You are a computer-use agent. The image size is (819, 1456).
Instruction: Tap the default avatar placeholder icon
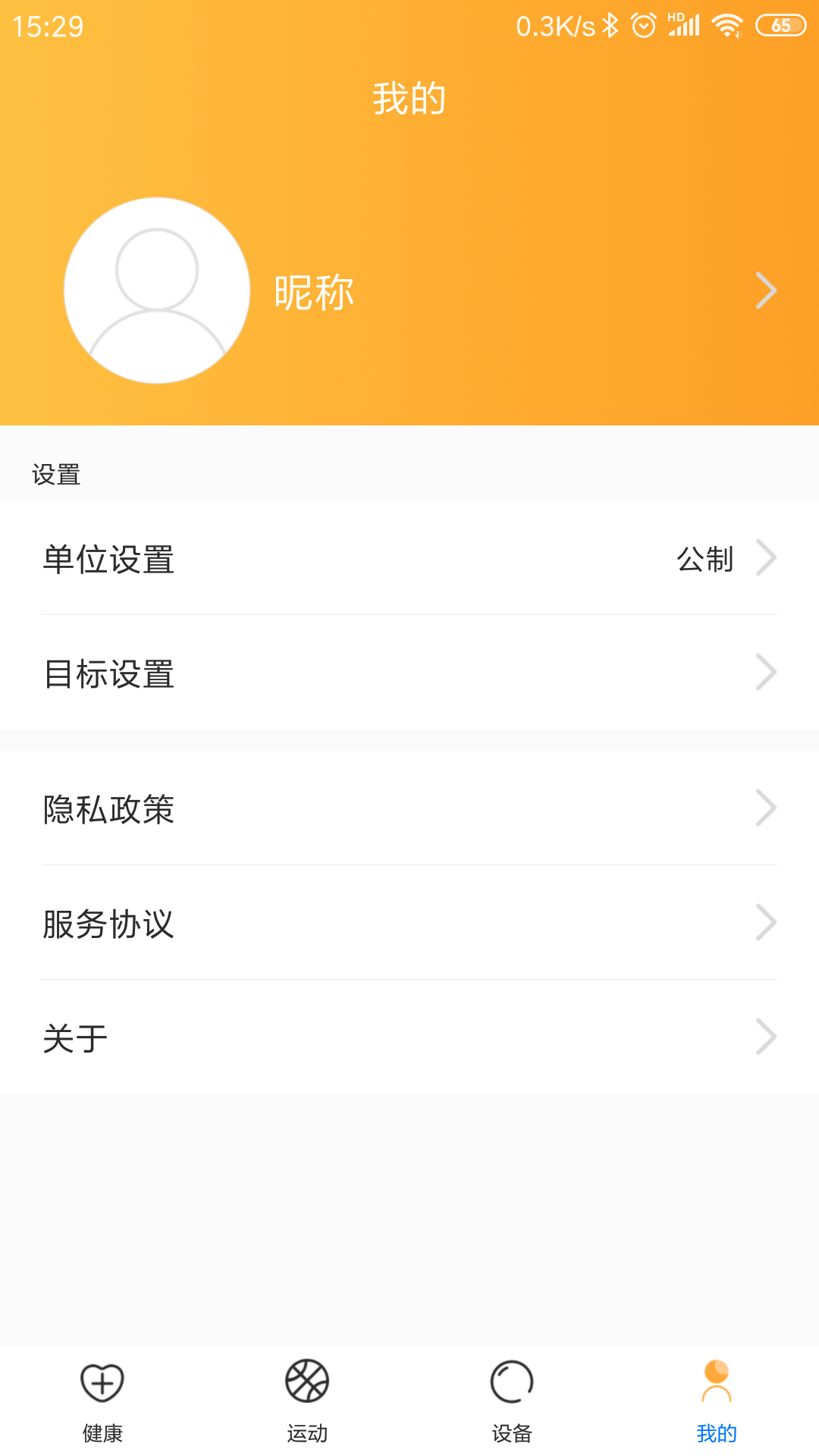(x=157, y=290)
